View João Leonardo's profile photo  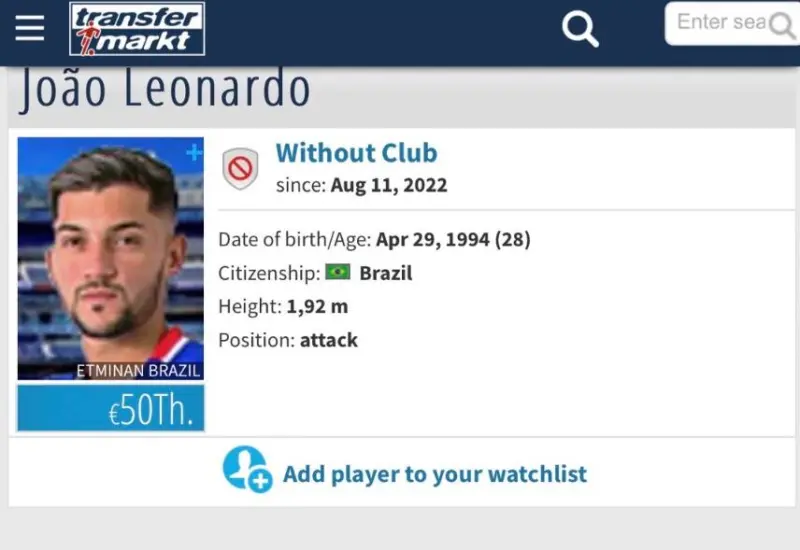tap(110, 260)
